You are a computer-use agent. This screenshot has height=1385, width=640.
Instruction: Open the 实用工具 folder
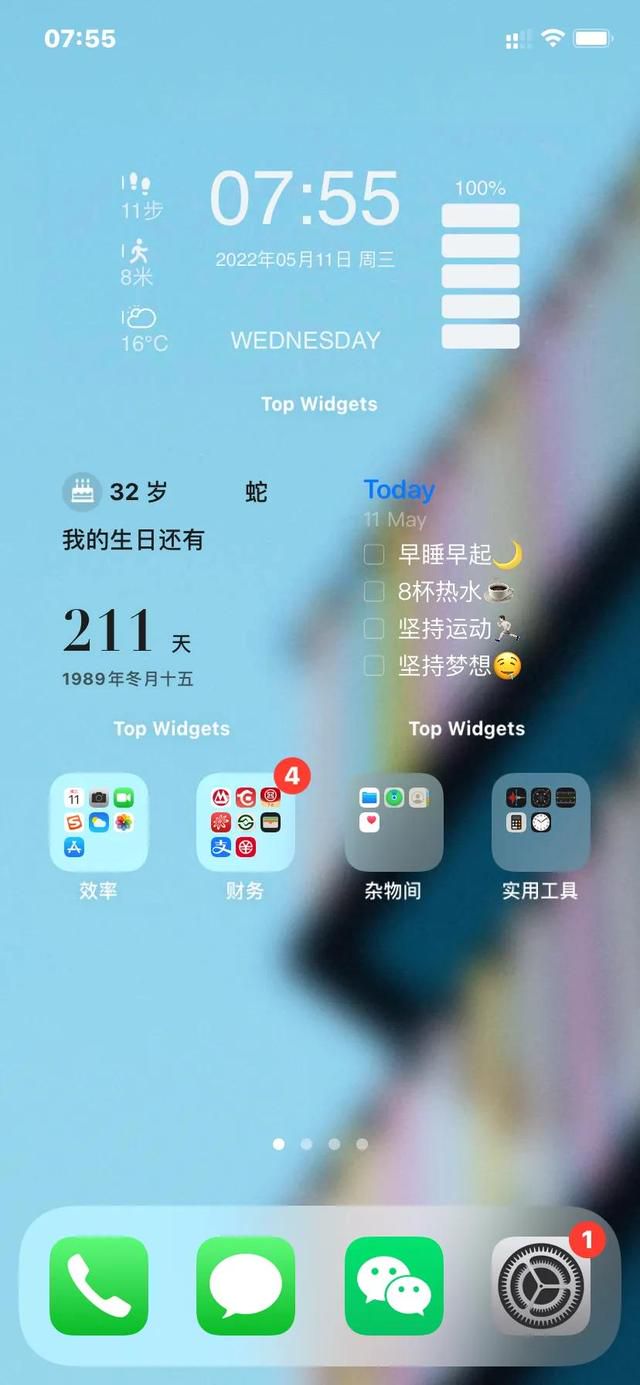tap(540, 822)
